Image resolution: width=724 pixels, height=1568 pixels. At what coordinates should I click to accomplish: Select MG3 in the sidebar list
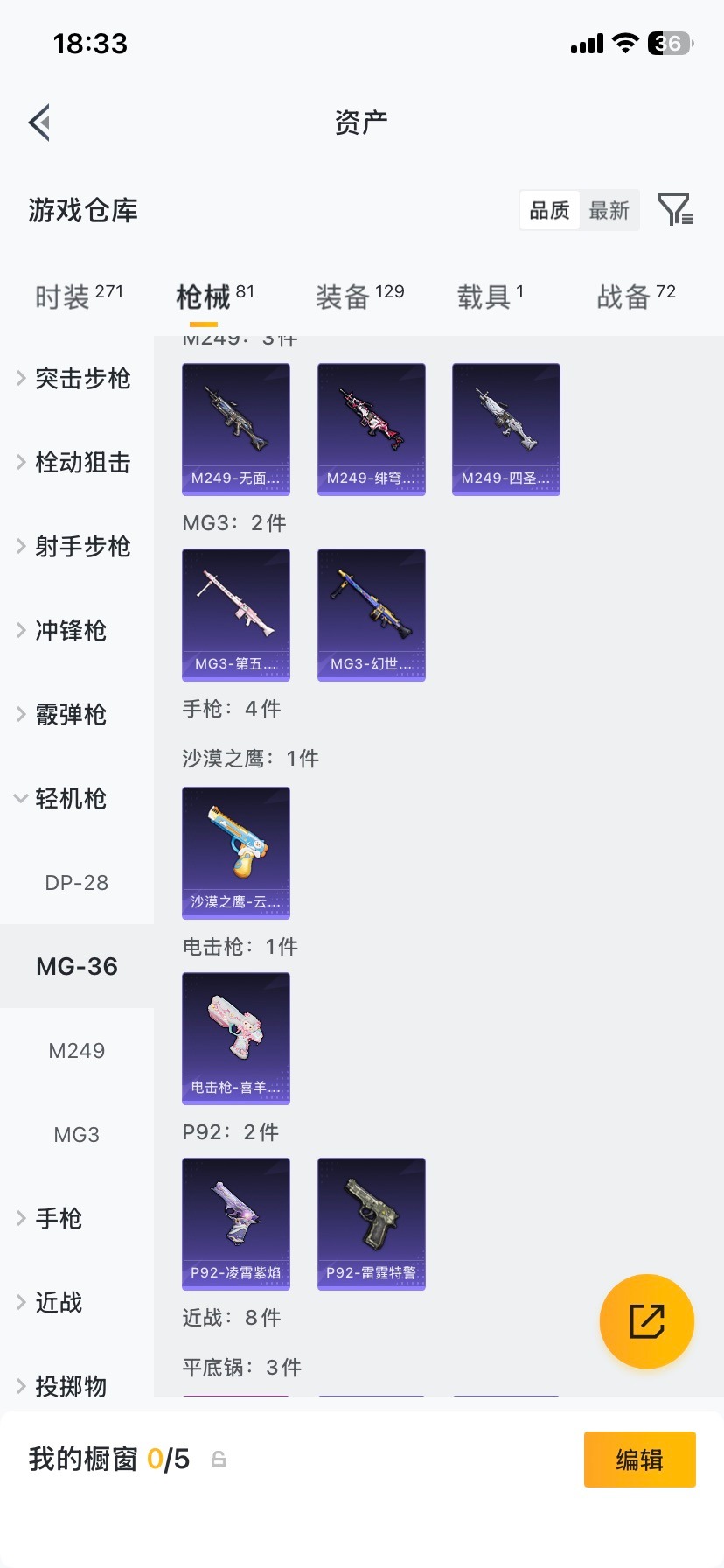(77, 1134)
